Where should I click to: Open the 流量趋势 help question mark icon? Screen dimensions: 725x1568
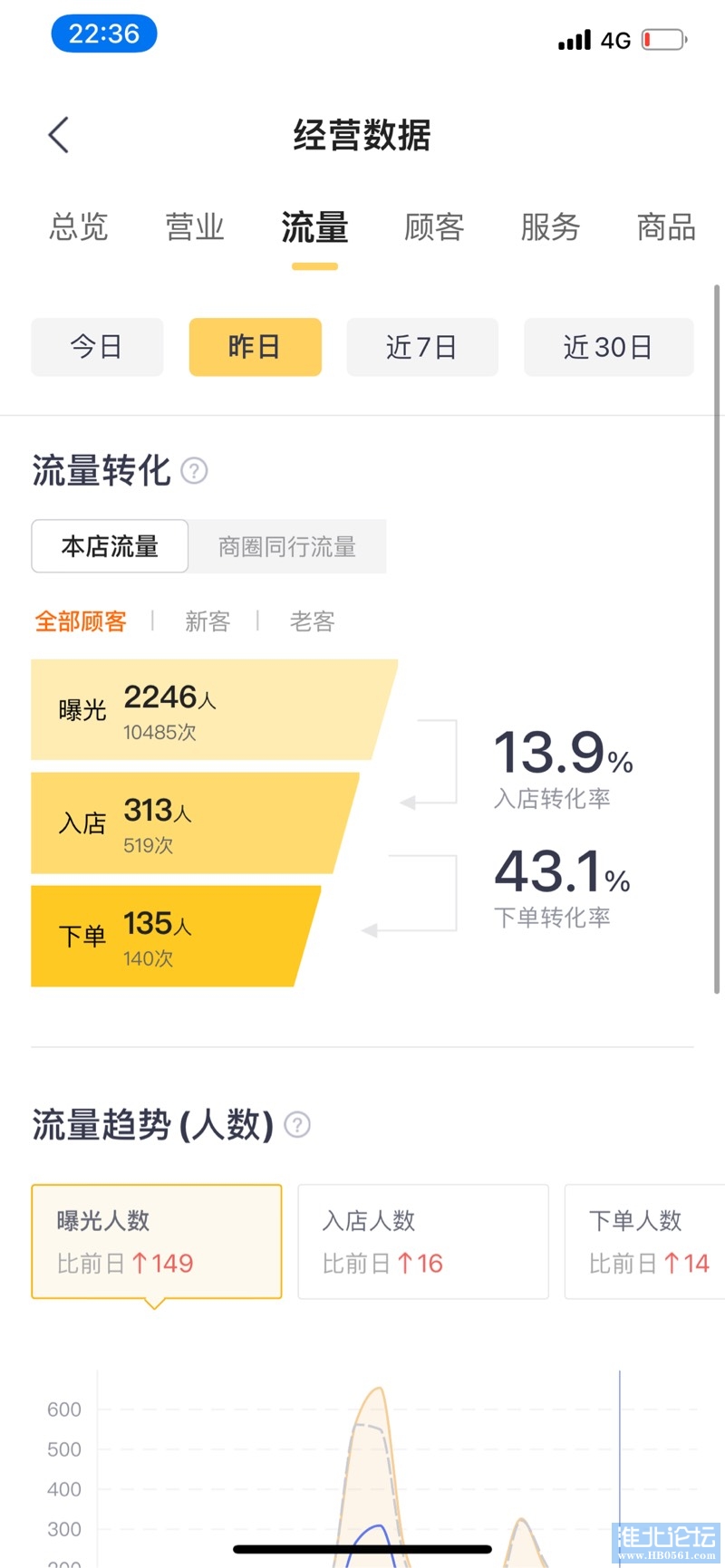297,1125
